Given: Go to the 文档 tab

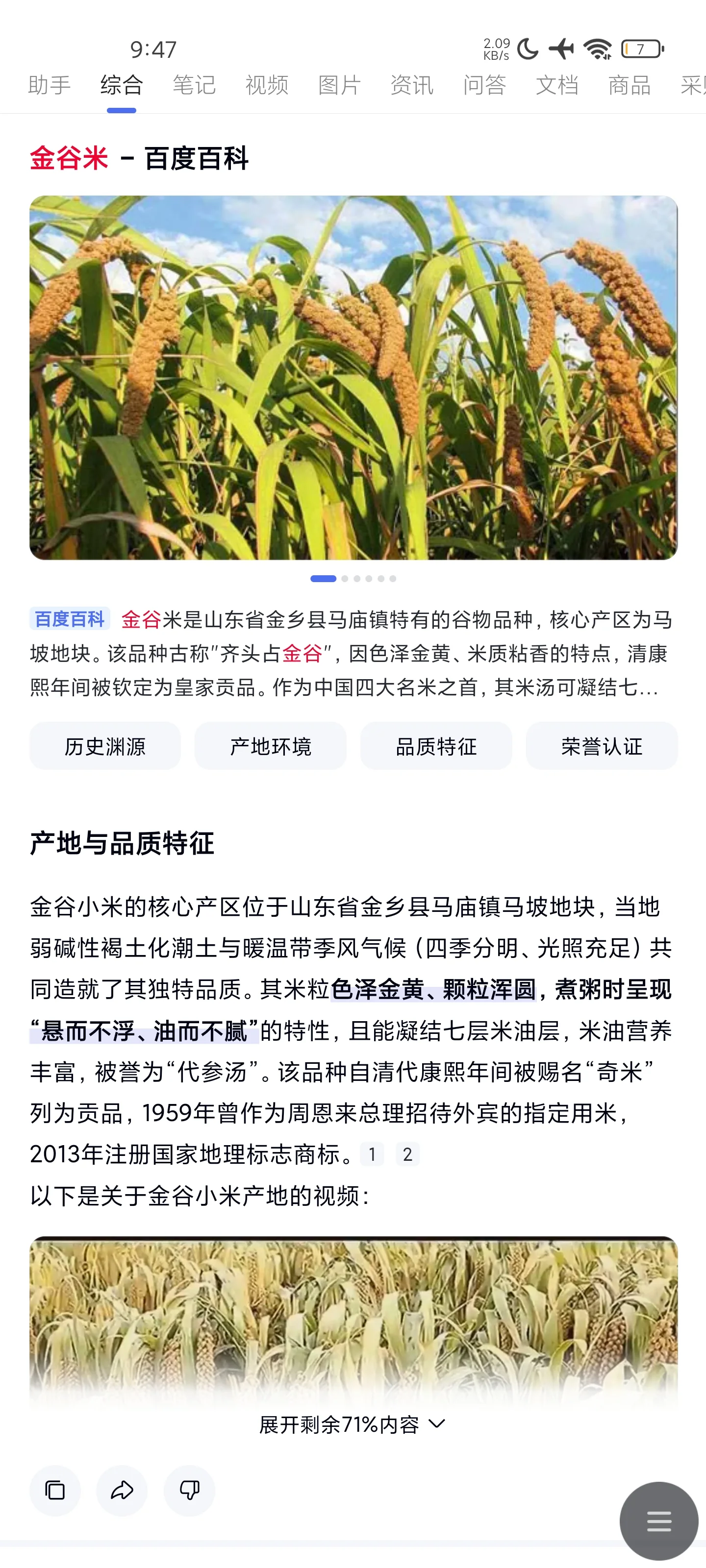Looking at the screenshot, I should pyautogui.click(x=557, y=85).
